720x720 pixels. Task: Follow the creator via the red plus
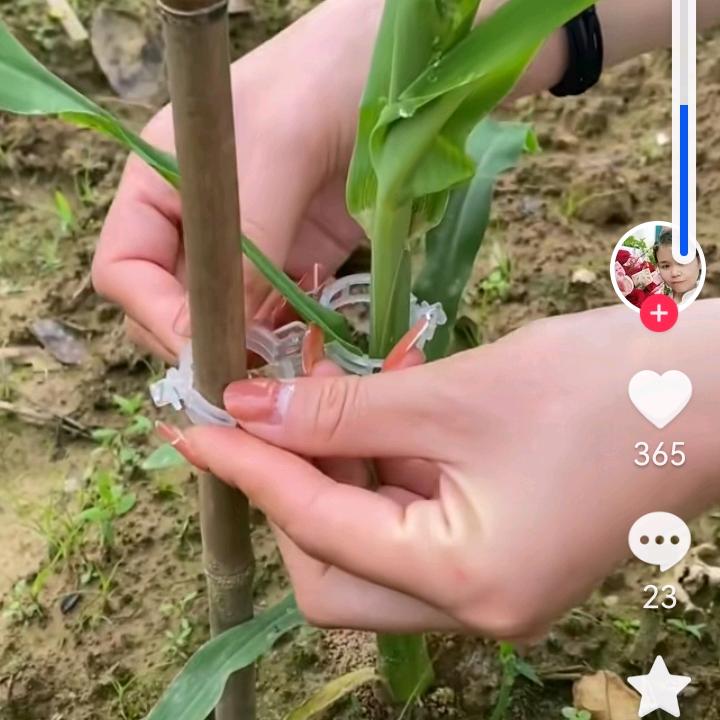tap(658, 313)
